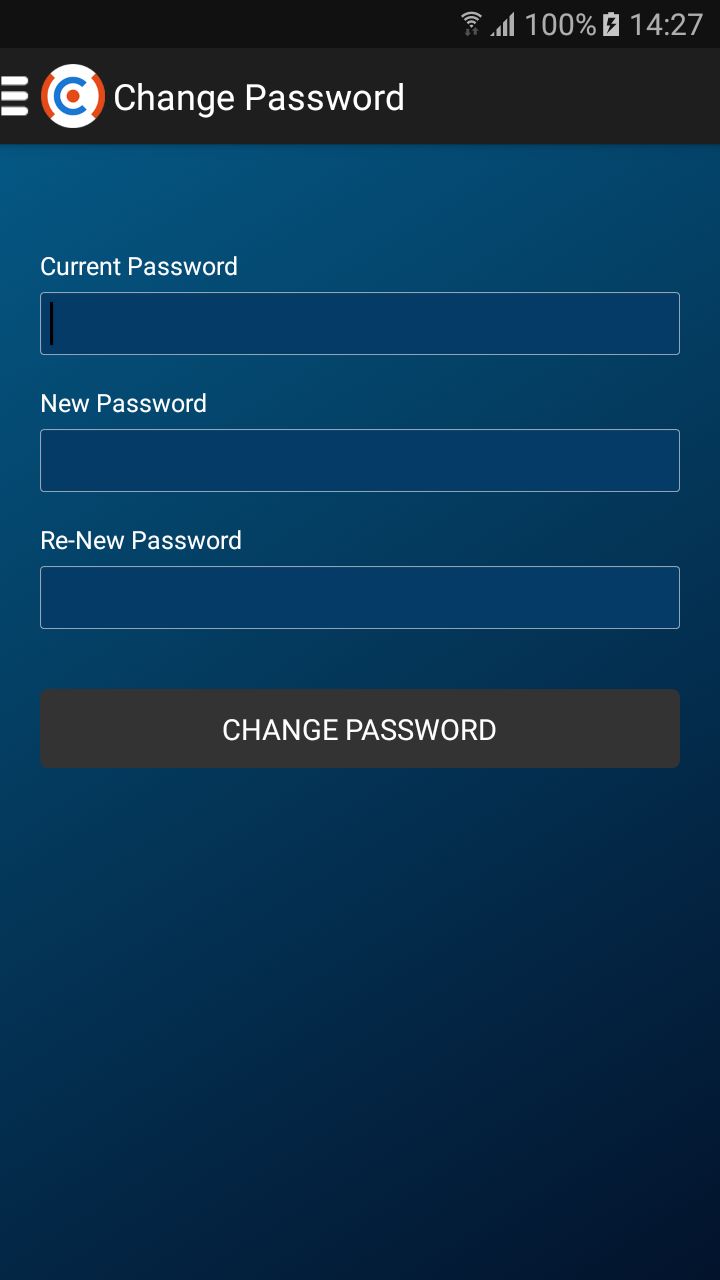
Task: Tap the CHANGE PASSWORD button
Action: coord(360,729)
